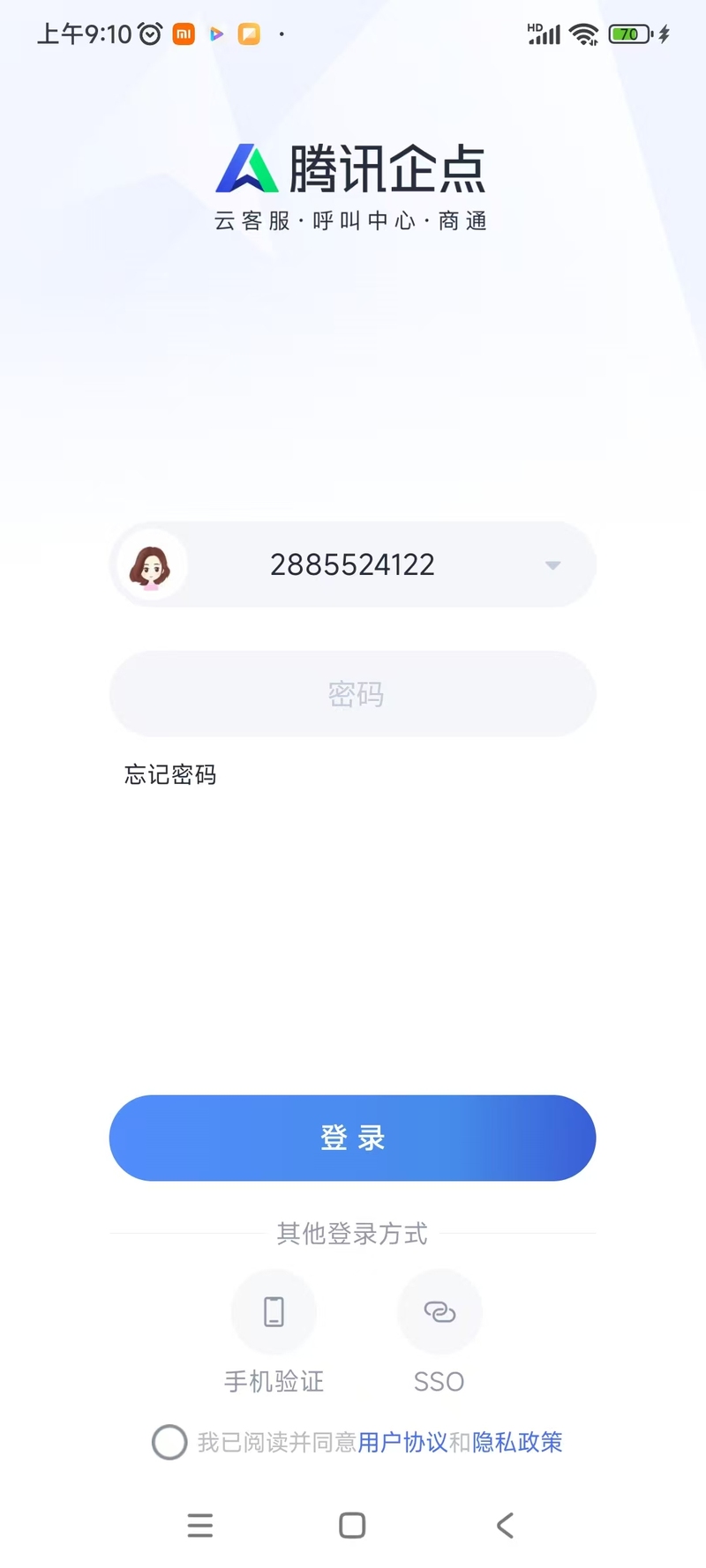This screenshot has height=1568, width=706.
Task: Check the agreement consent circle
Action: point(169,1442)
